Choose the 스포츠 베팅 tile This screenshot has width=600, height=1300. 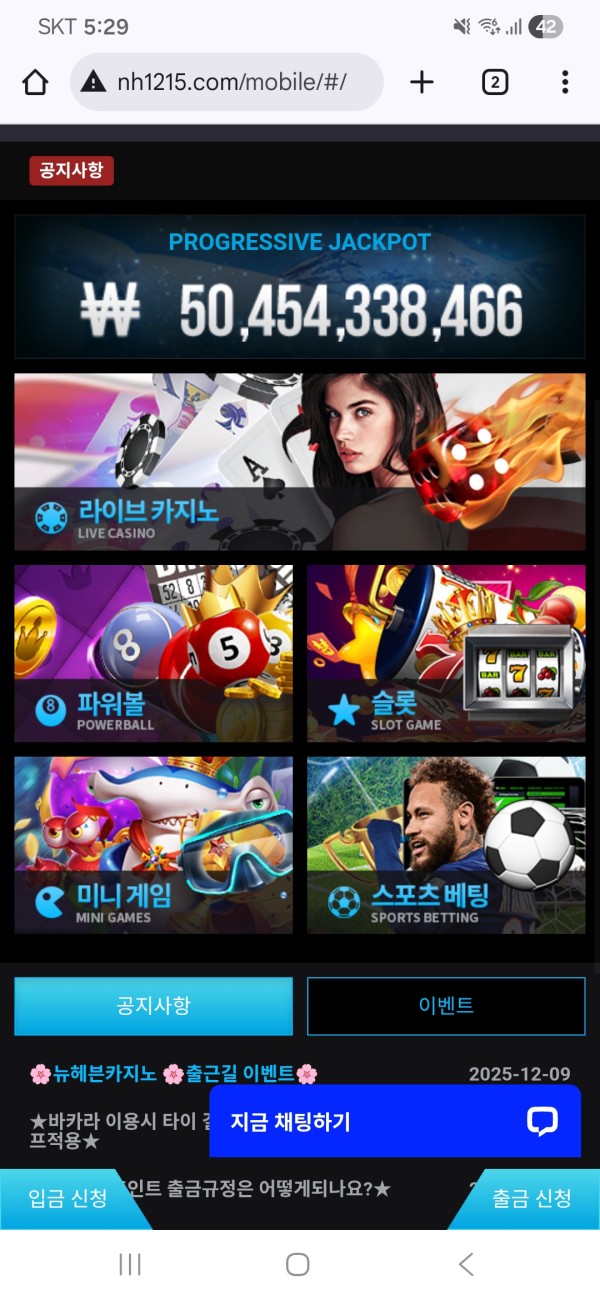(x=446, y=845)
